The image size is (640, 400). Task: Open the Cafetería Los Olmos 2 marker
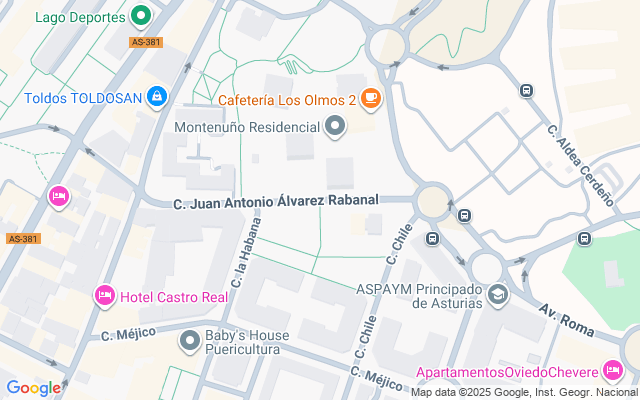pos(371,98)
